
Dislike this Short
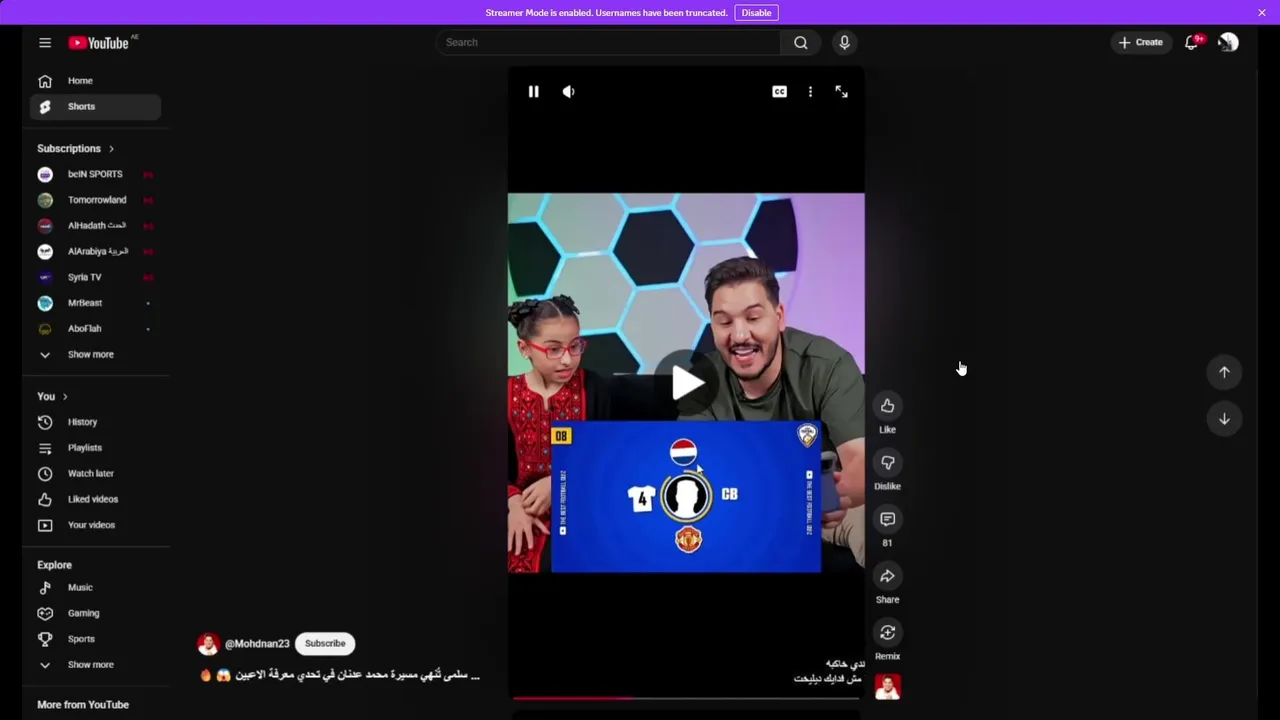coord(887,463)
